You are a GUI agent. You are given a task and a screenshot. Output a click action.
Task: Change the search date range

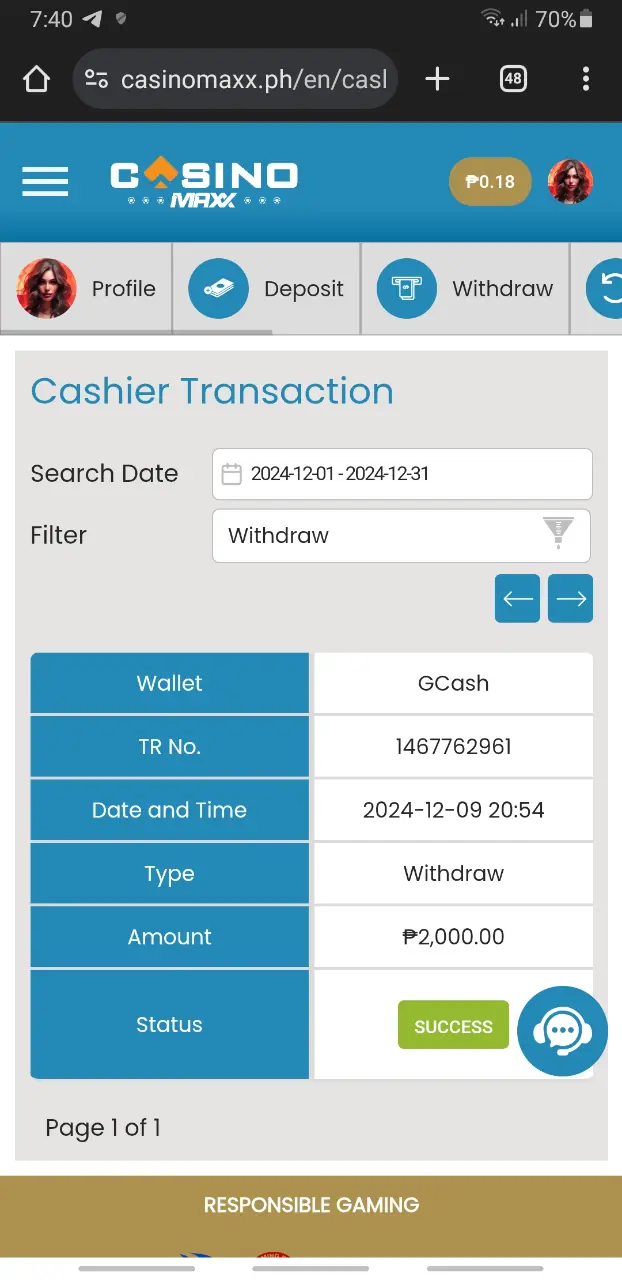click(402, 474)
